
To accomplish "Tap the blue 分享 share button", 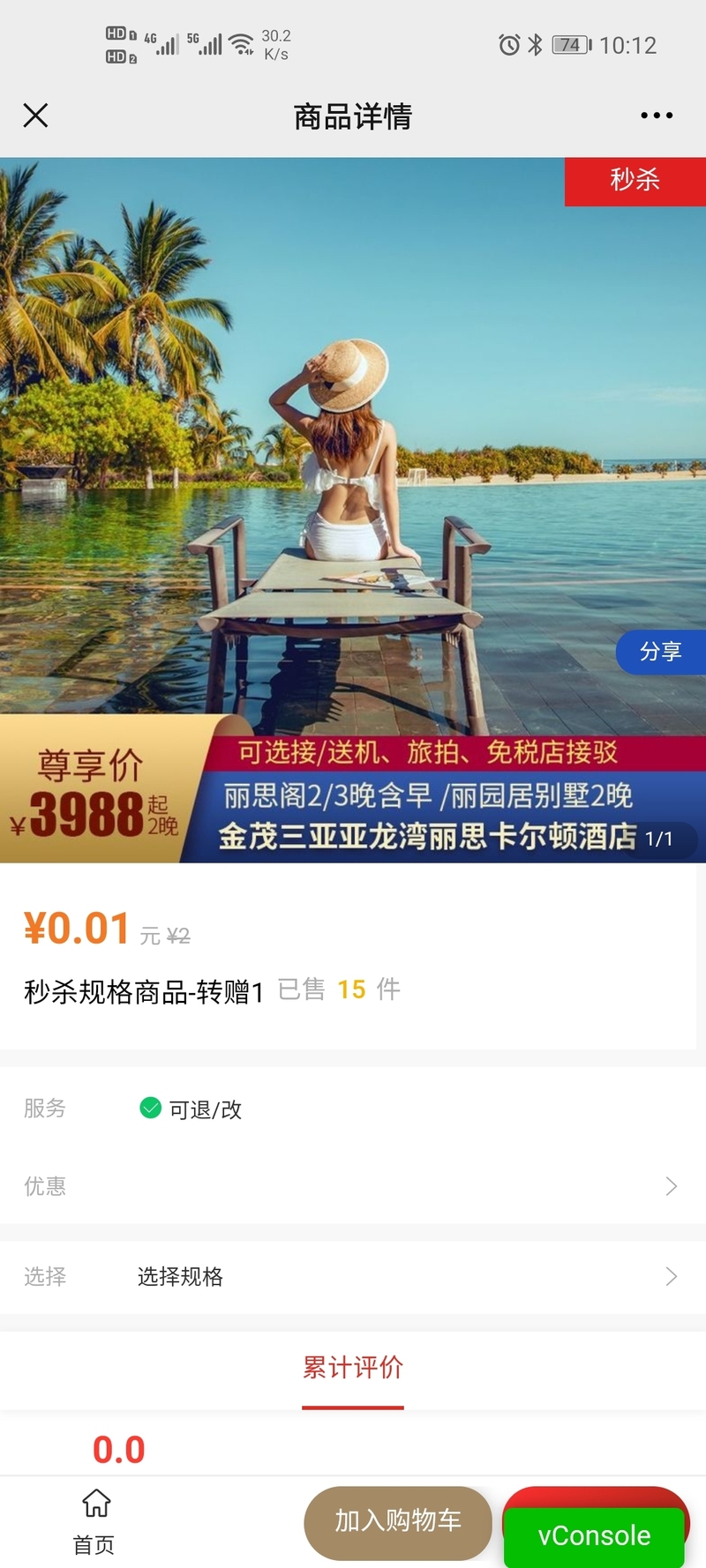I will 660,652.
